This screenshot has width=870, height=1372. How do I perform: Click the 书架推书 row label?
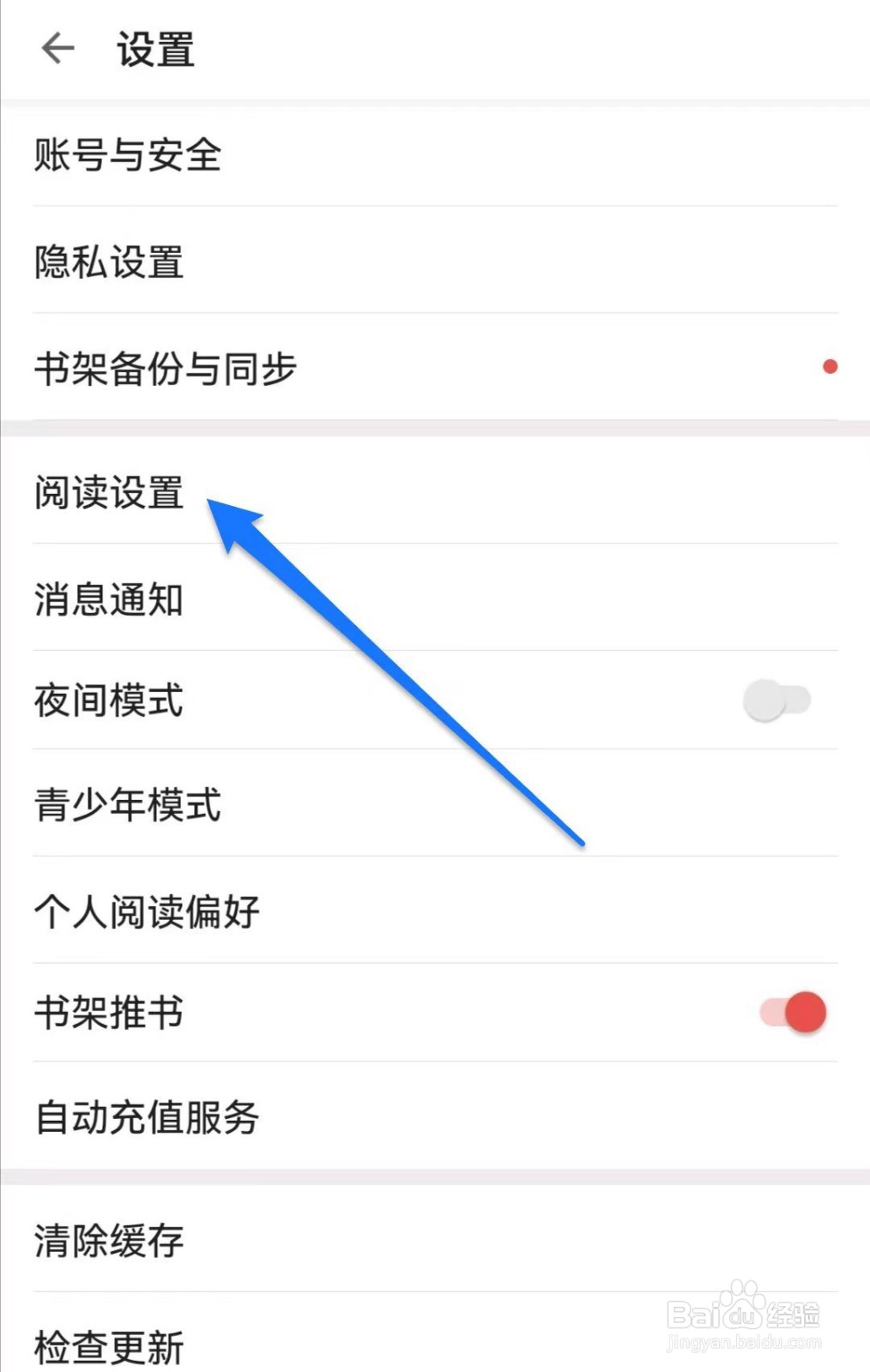[108, 1013]
